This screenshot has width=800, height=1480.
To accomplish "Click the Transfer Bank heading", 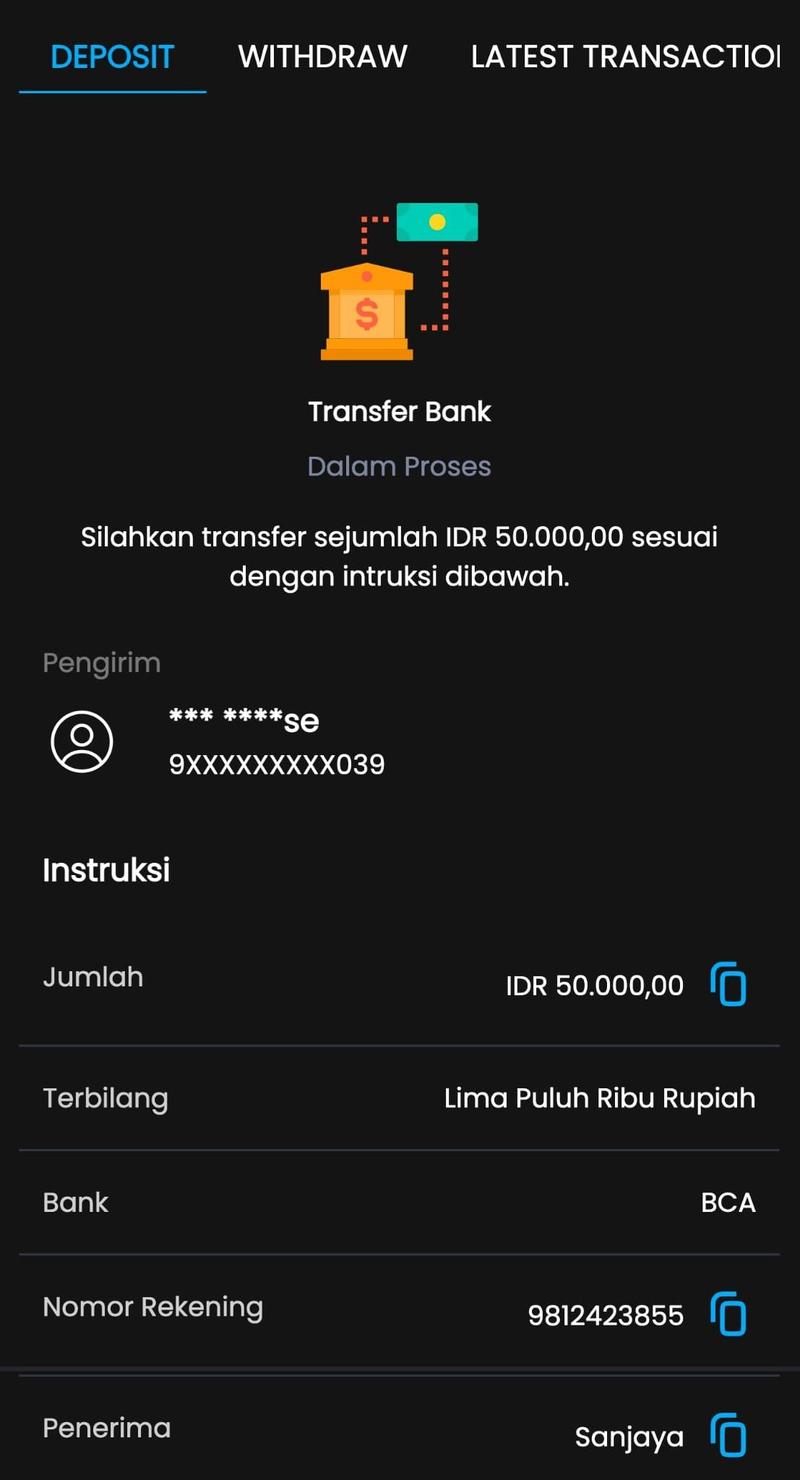I will tap(399, 411).
